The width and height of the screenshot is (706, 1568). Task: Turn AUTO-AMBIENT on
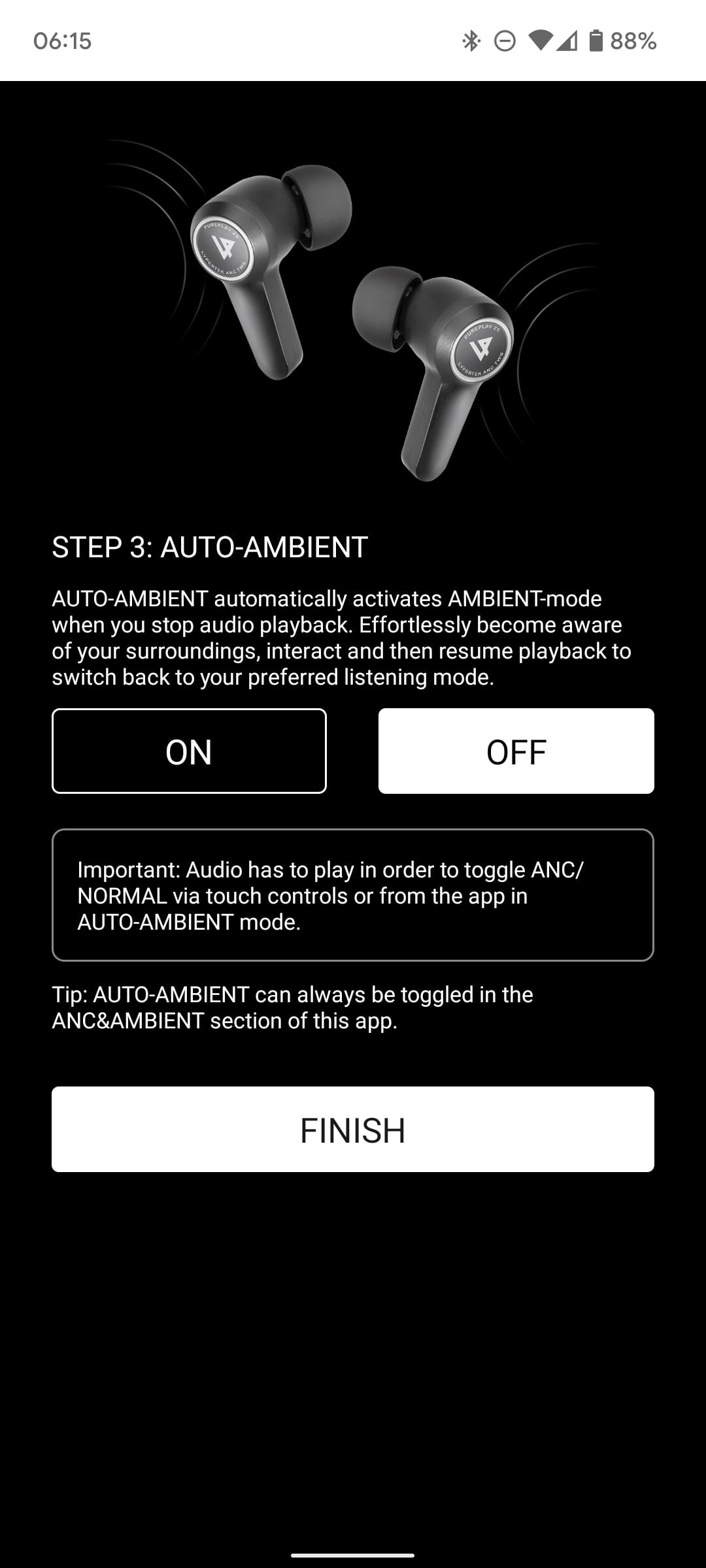[x=189, y=751]
